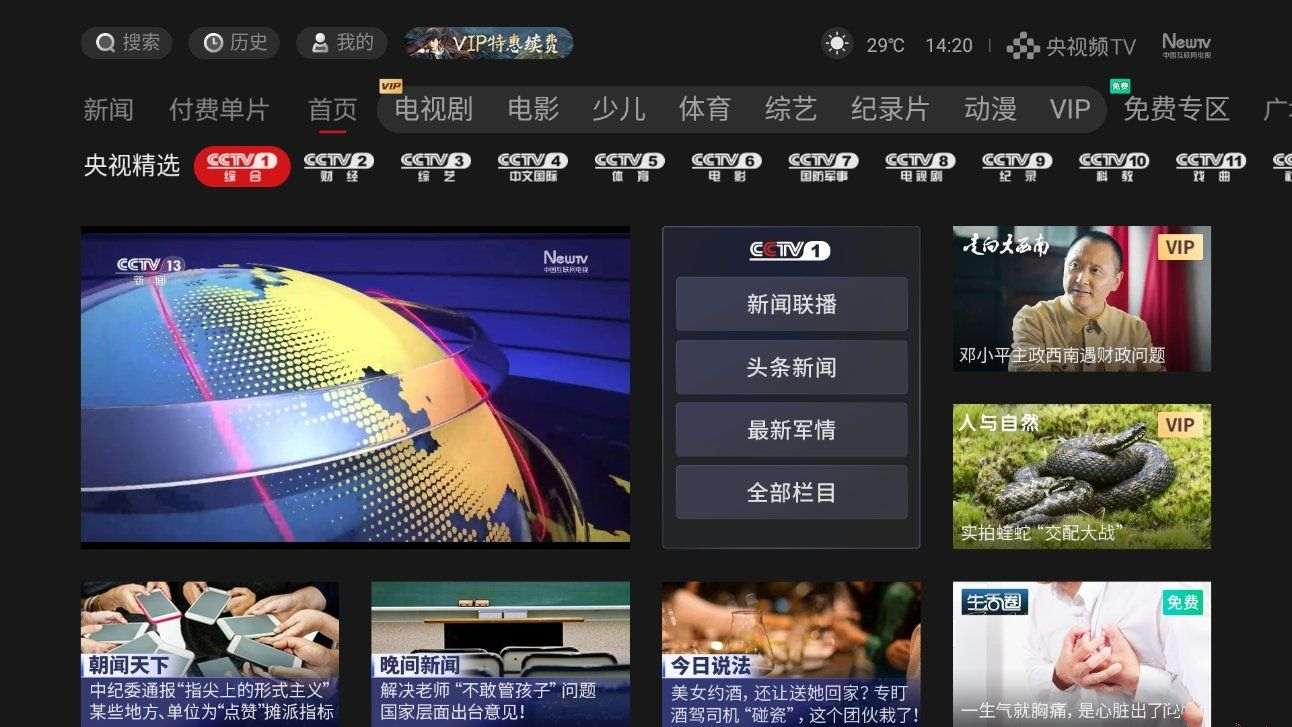The width and height of the screenshot is (1292, 727).
Task: Open the 少儿 tab
Action: coord(618,109)
